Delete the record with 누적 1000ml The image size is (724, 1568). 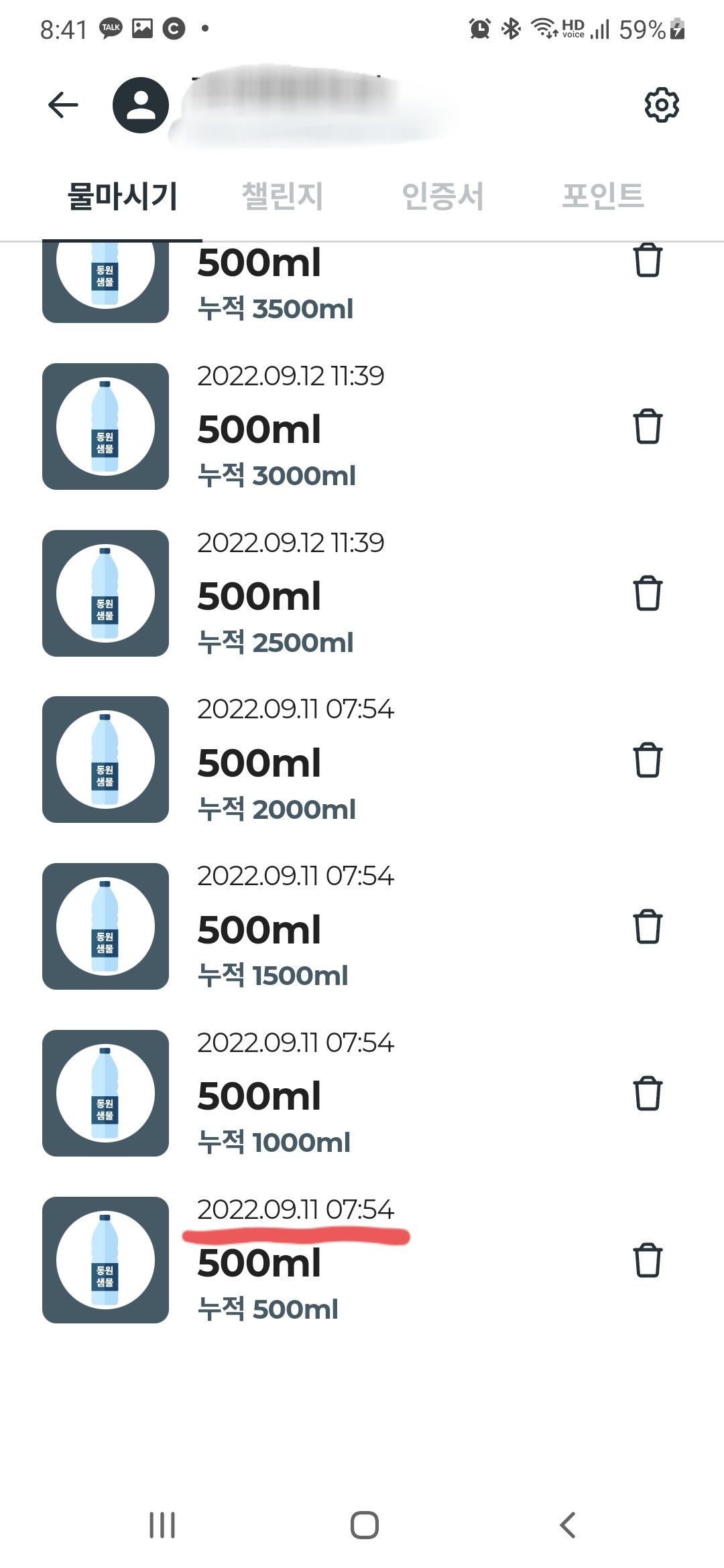pyautogui.click(x=648, y=1094)
